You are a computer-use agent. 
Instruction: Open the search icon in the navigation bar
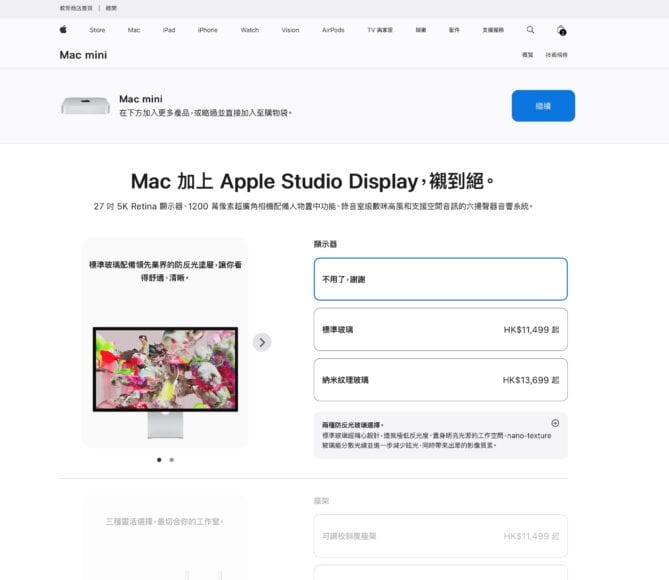coord(530,30)
